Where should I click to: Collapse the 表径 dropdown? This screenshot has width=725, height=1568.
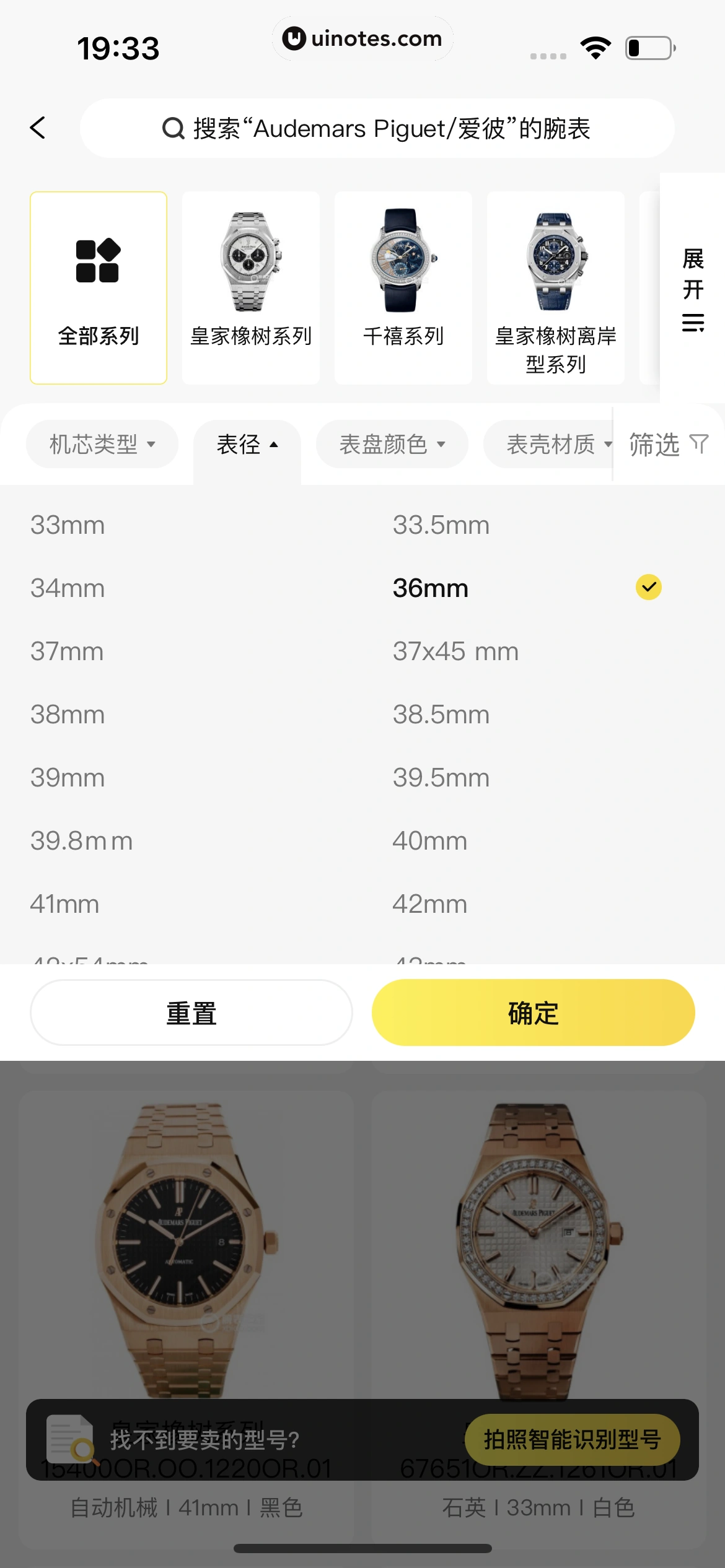247,444
